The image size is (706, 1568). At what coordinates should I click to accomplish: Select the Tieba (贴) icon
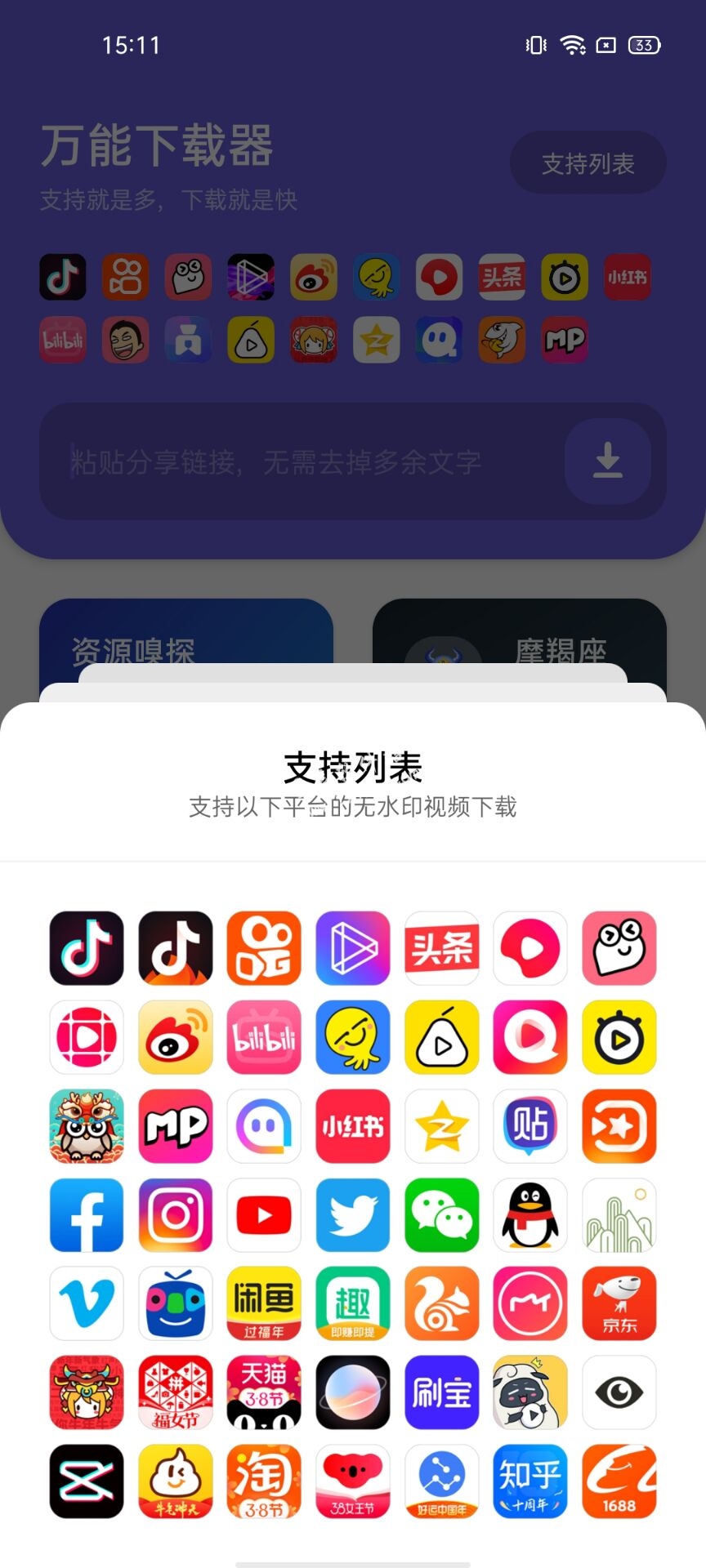point(530,1126)
